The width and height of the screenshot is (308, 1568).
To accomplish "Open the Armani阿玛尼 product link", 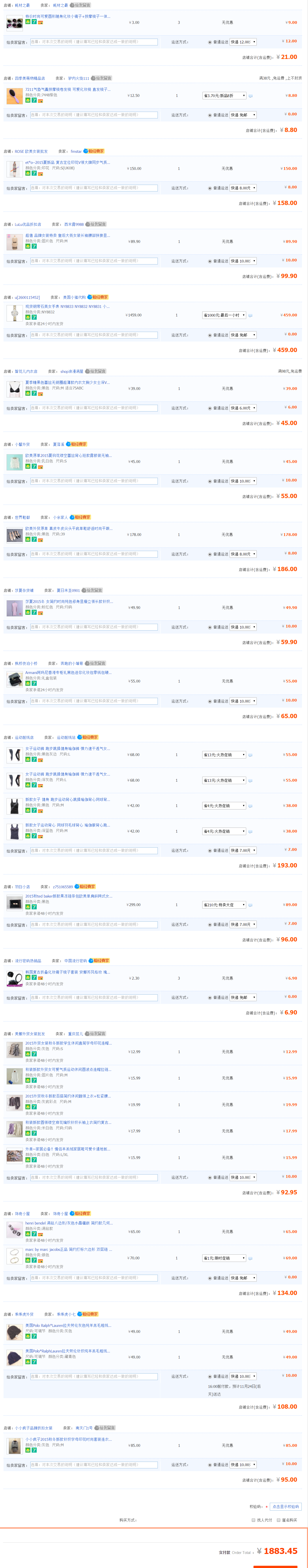I will tap(68, 673).
